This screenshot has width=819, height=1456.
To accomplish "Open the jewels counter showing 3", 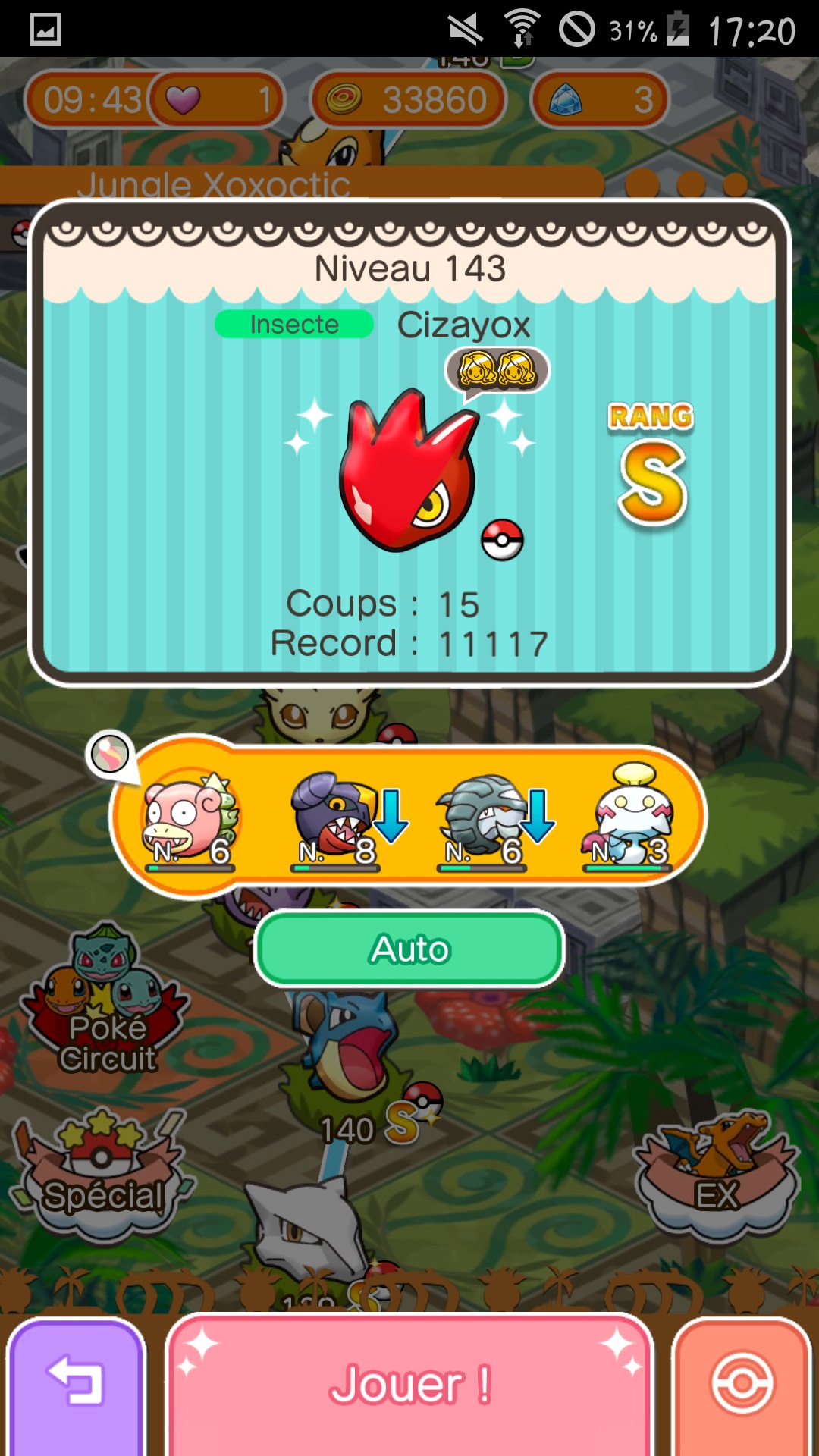I will [x=599, y=99].
